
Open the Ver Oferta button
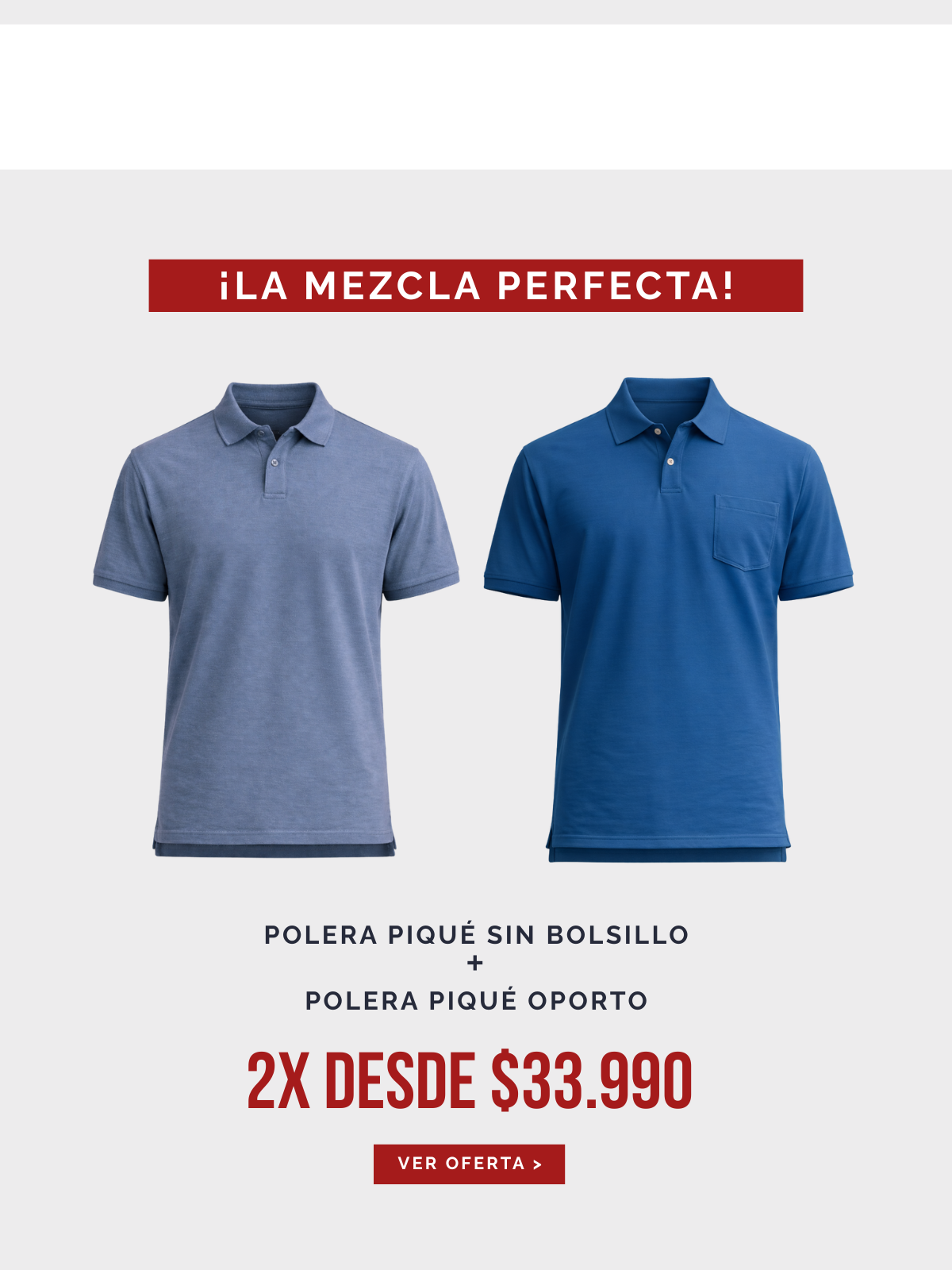click(469, 1164)
